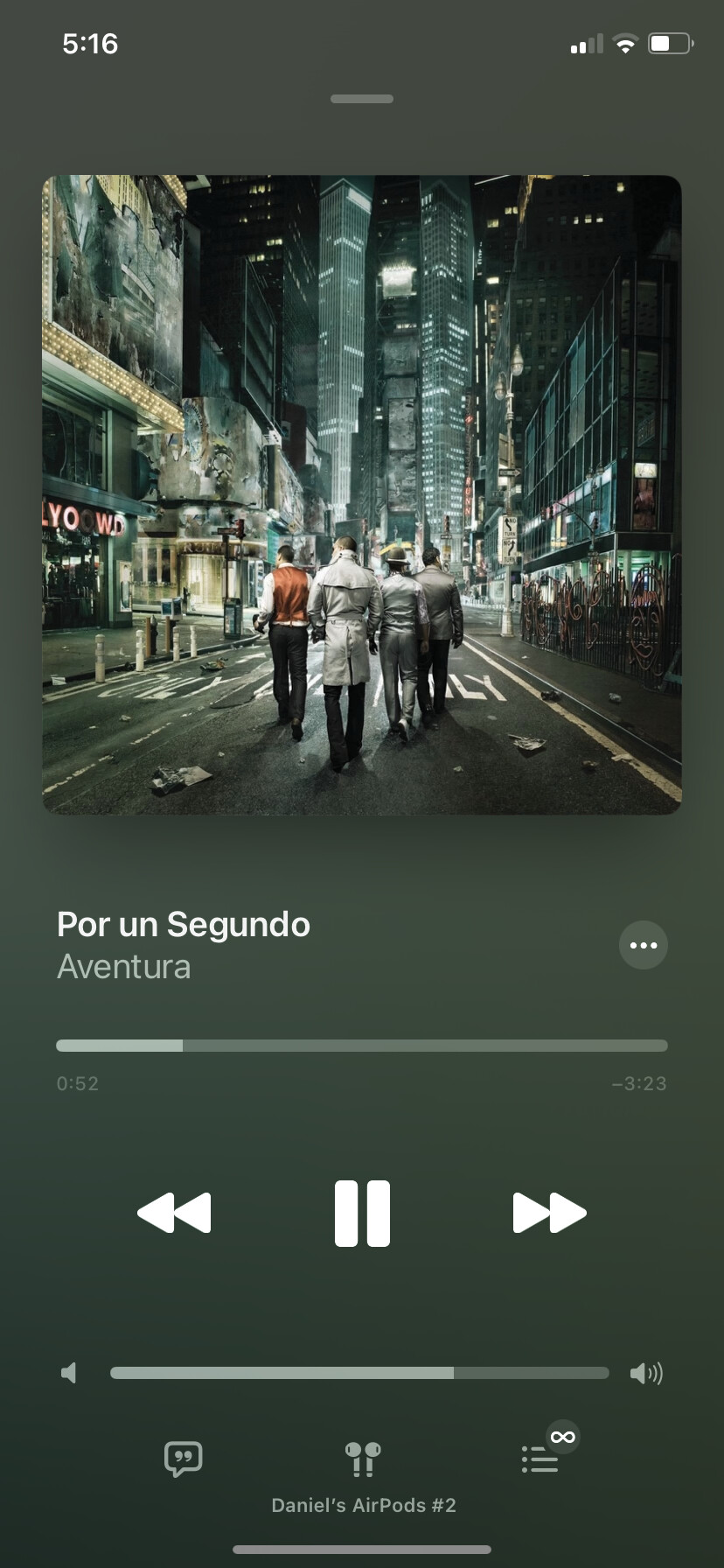Skip to the next track
This screenshot has height=1568, width=724.
(549, 1213)
